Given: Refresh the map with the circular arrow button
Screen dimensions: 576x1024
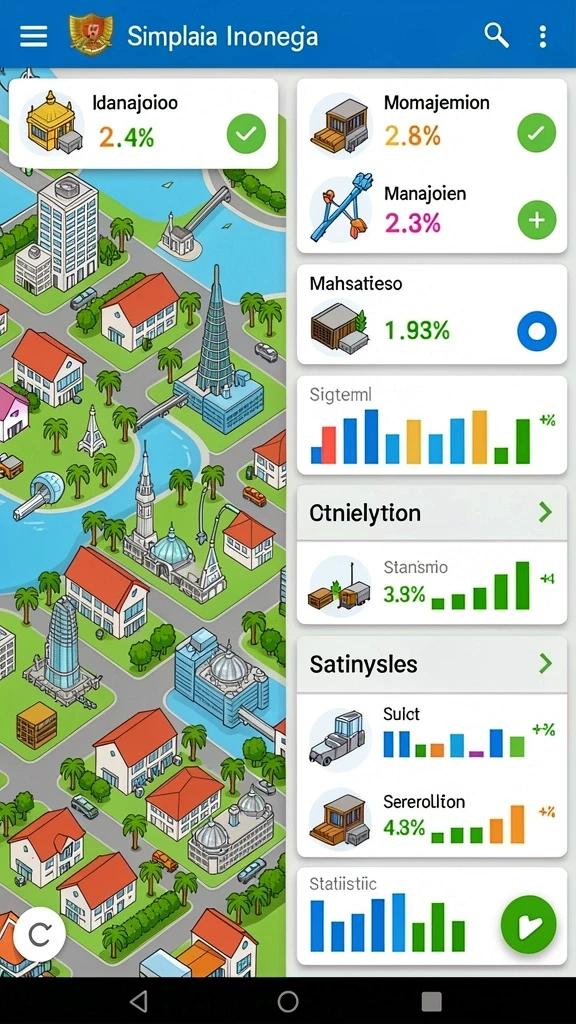Looking at the screenshot, I should tap(39, 934).
